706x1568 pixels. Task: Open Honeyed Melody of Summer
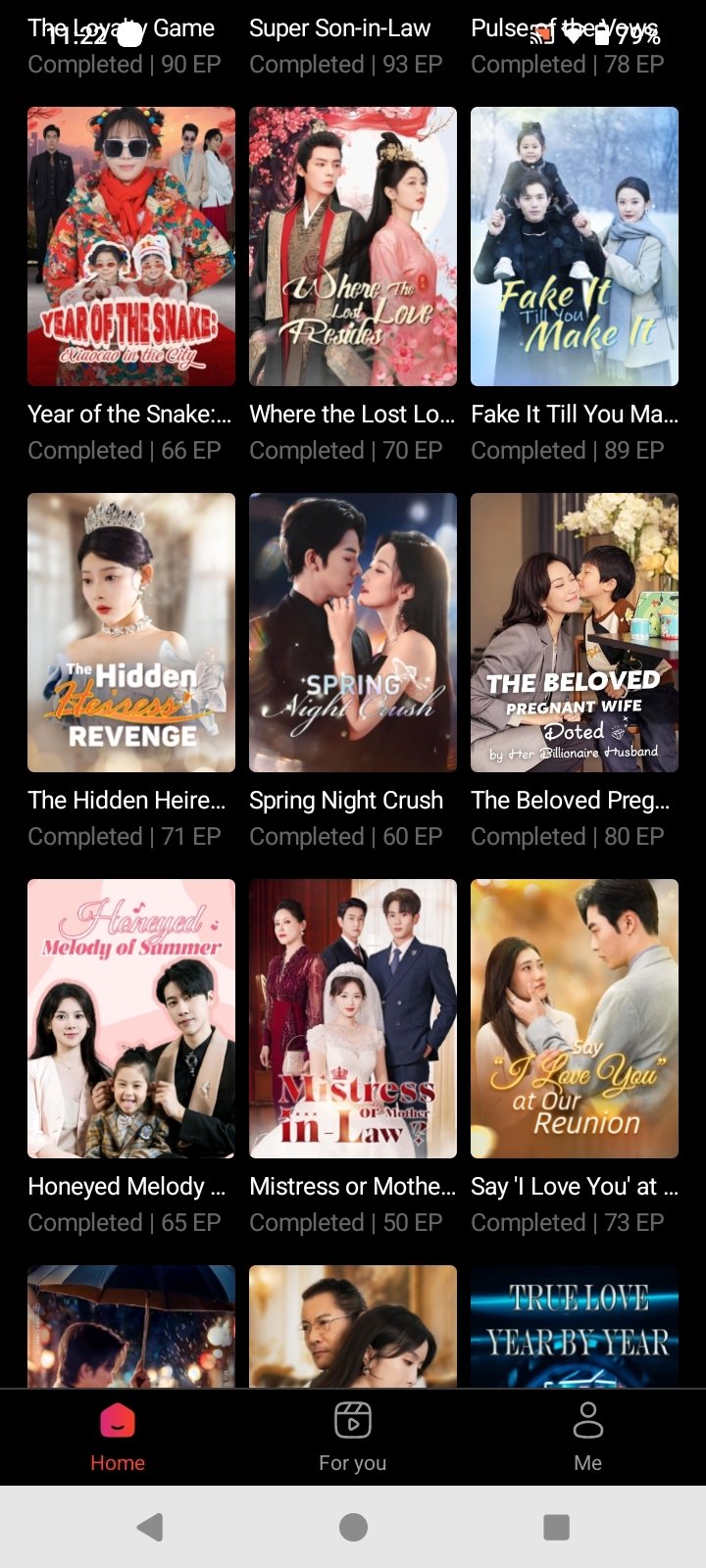pos(131,1018)
